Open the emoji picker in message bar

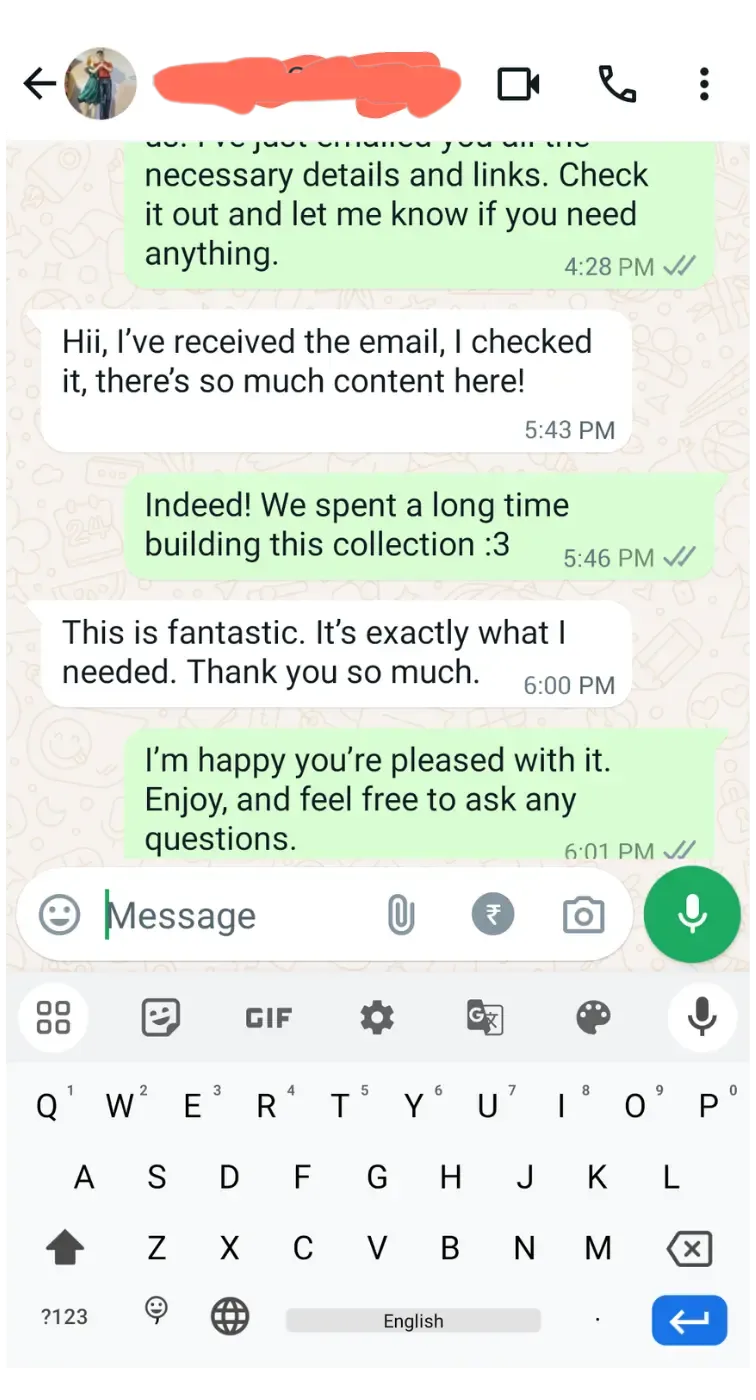[x=59, y=915]
